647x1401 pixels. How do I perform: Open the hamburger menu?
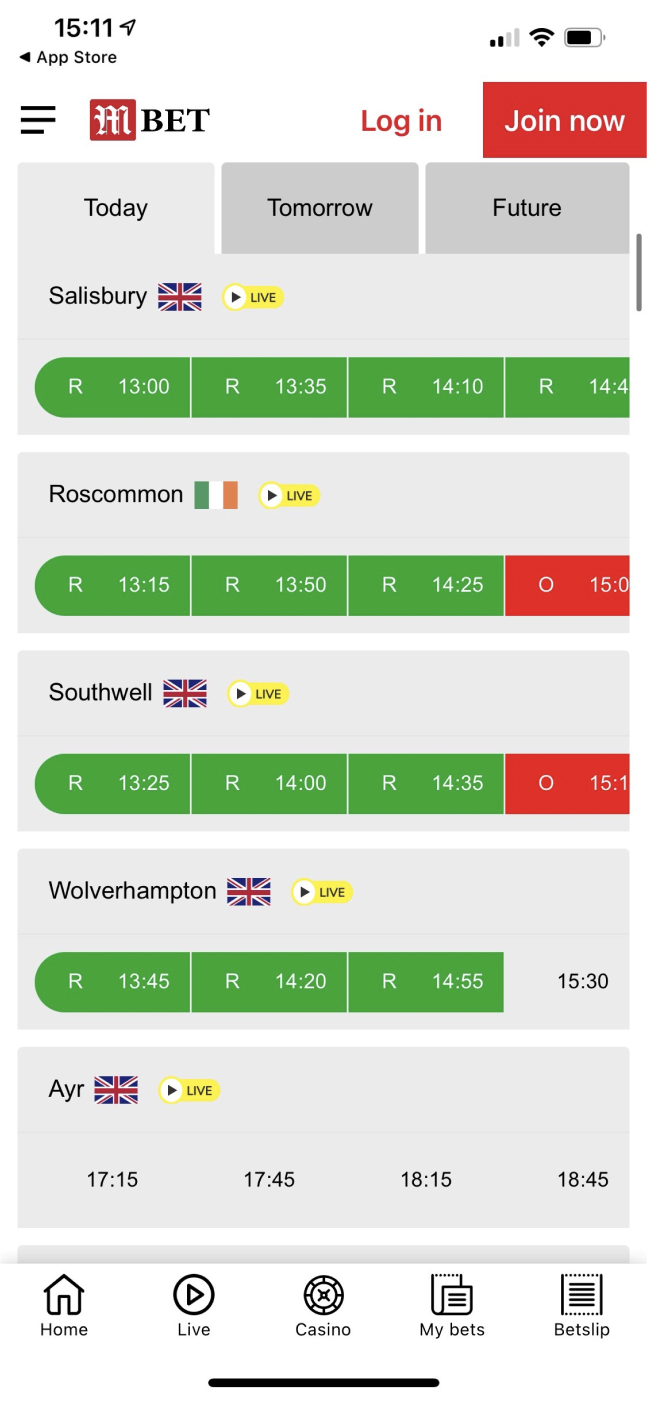tap(38, 120)
